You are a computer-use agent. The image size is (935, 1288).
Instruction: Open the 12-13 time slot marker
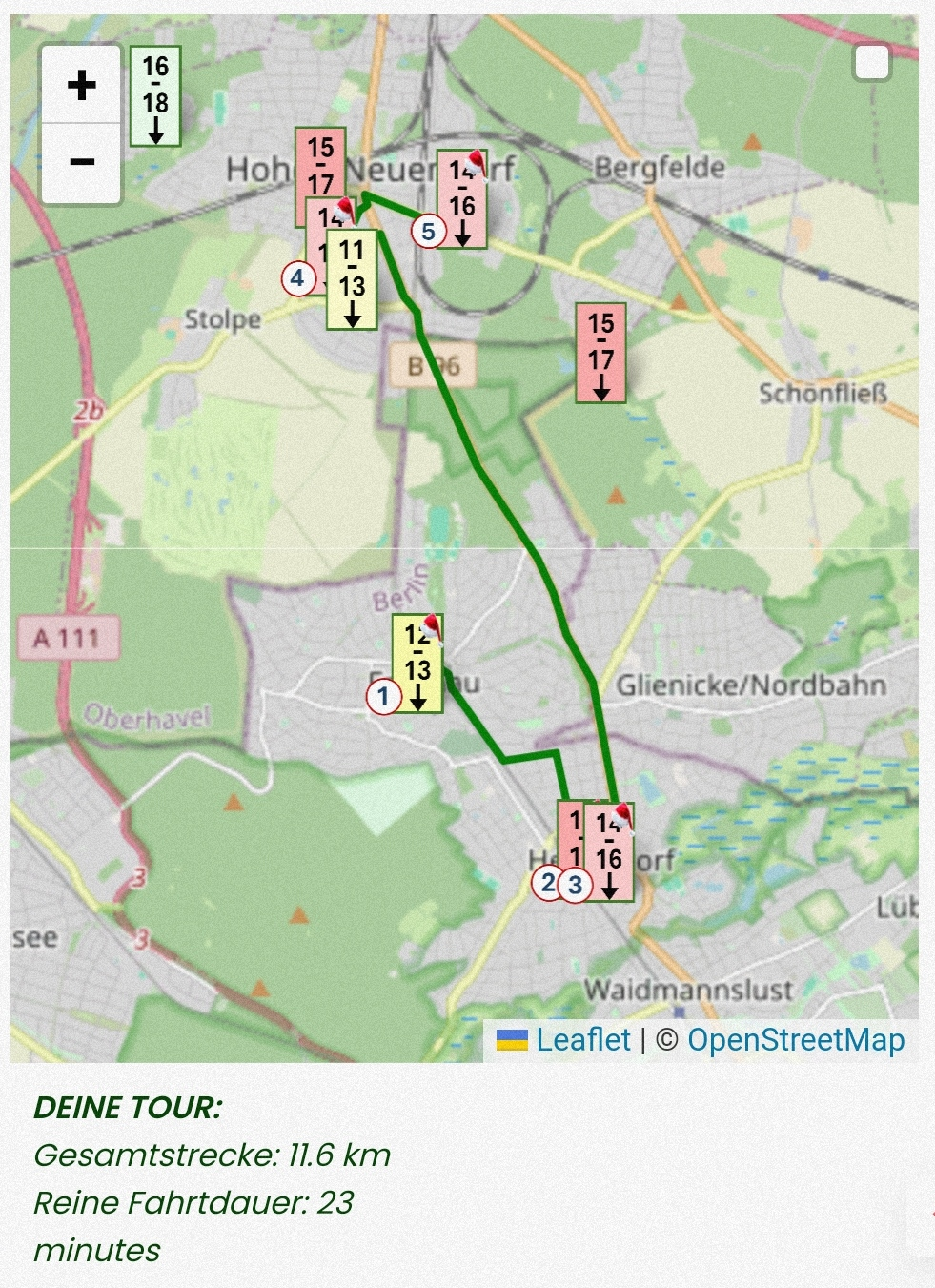[x=417, y=664]
